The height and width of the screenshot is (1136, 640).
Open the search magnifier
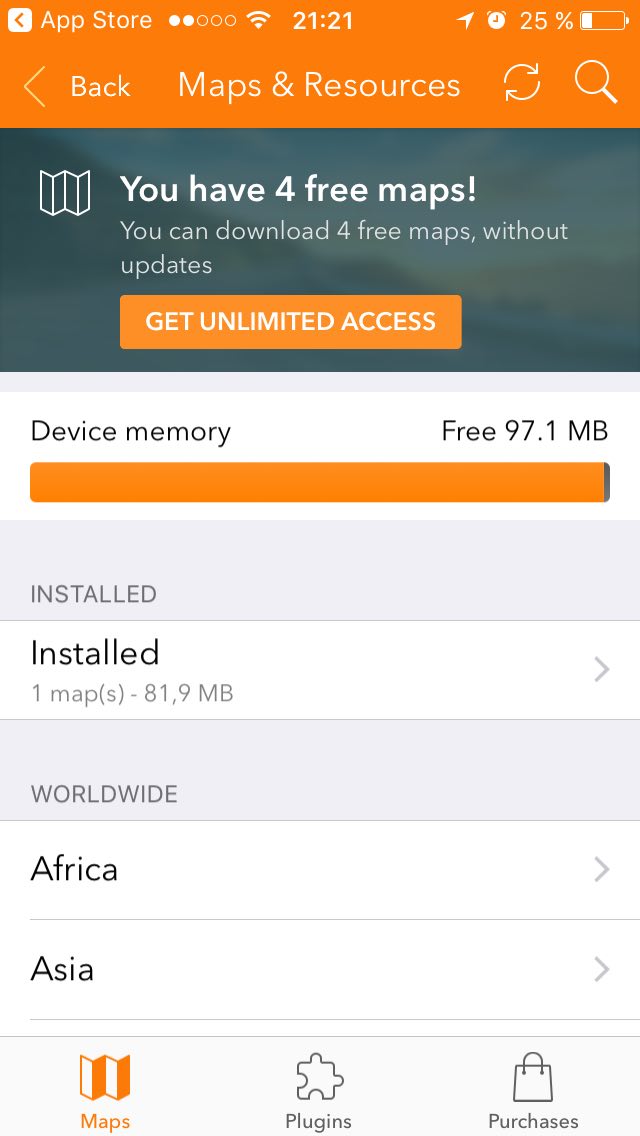596,83
